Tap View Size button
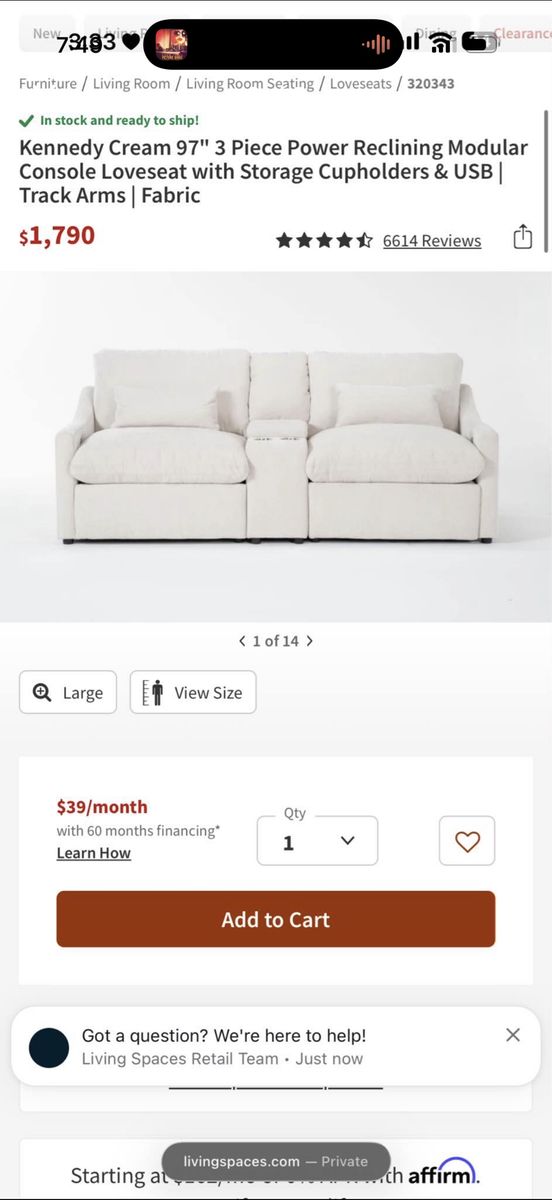Image resolution: width=552 pixels, height=1200 pixels. (x=193, y=692)
